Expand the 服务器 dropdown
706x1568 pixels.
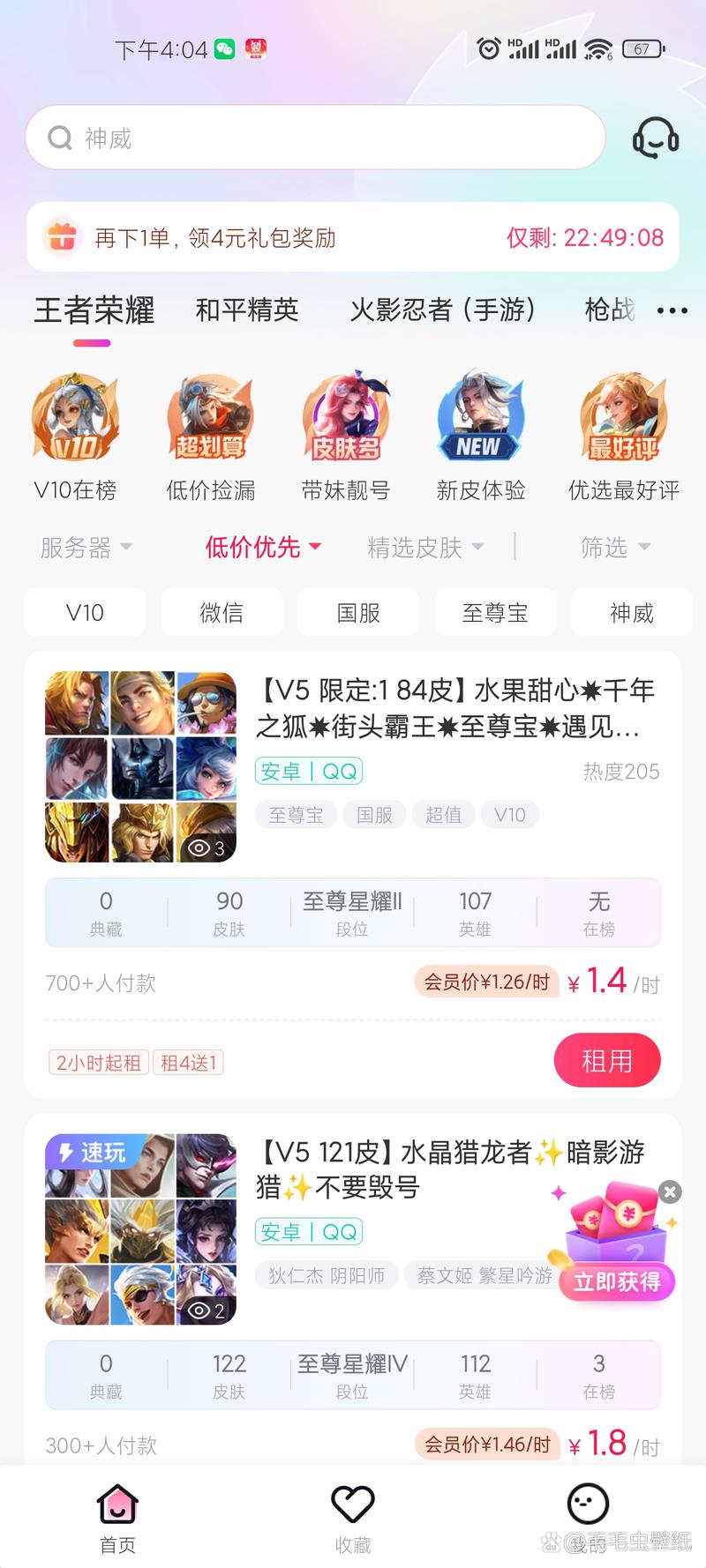coord(86,548)
